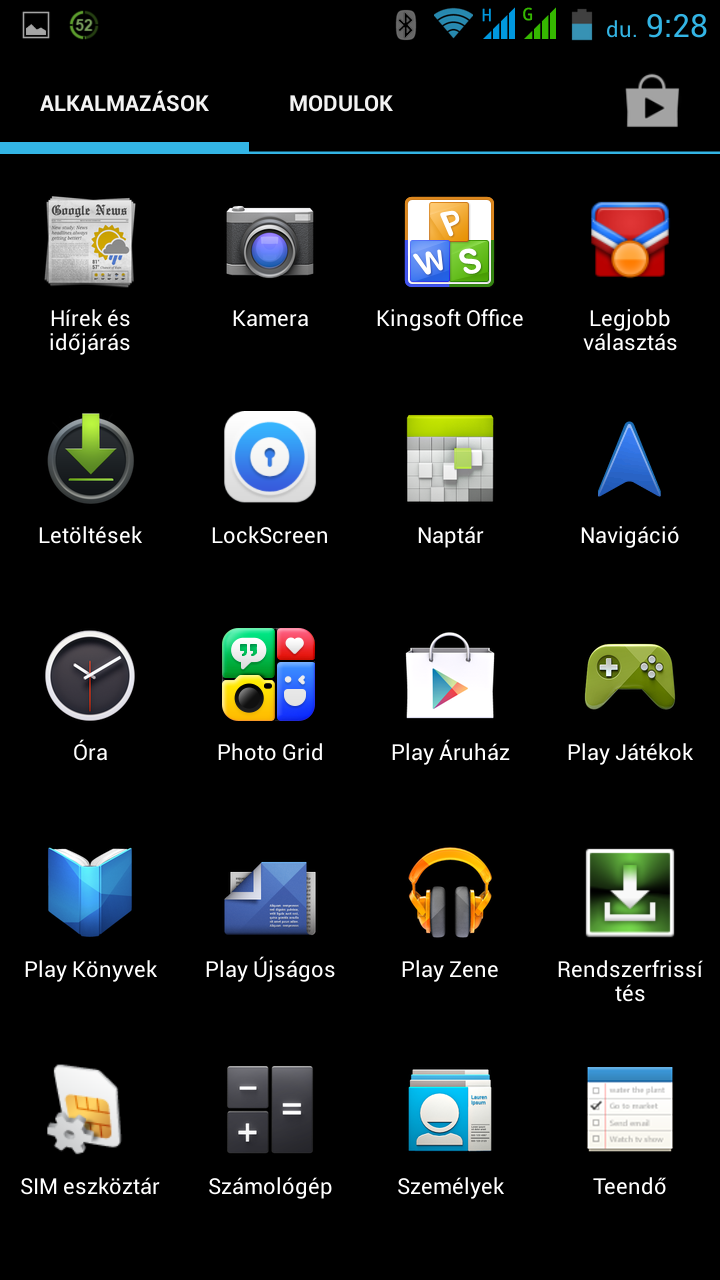Select the Alkalmazások tab

124,104
